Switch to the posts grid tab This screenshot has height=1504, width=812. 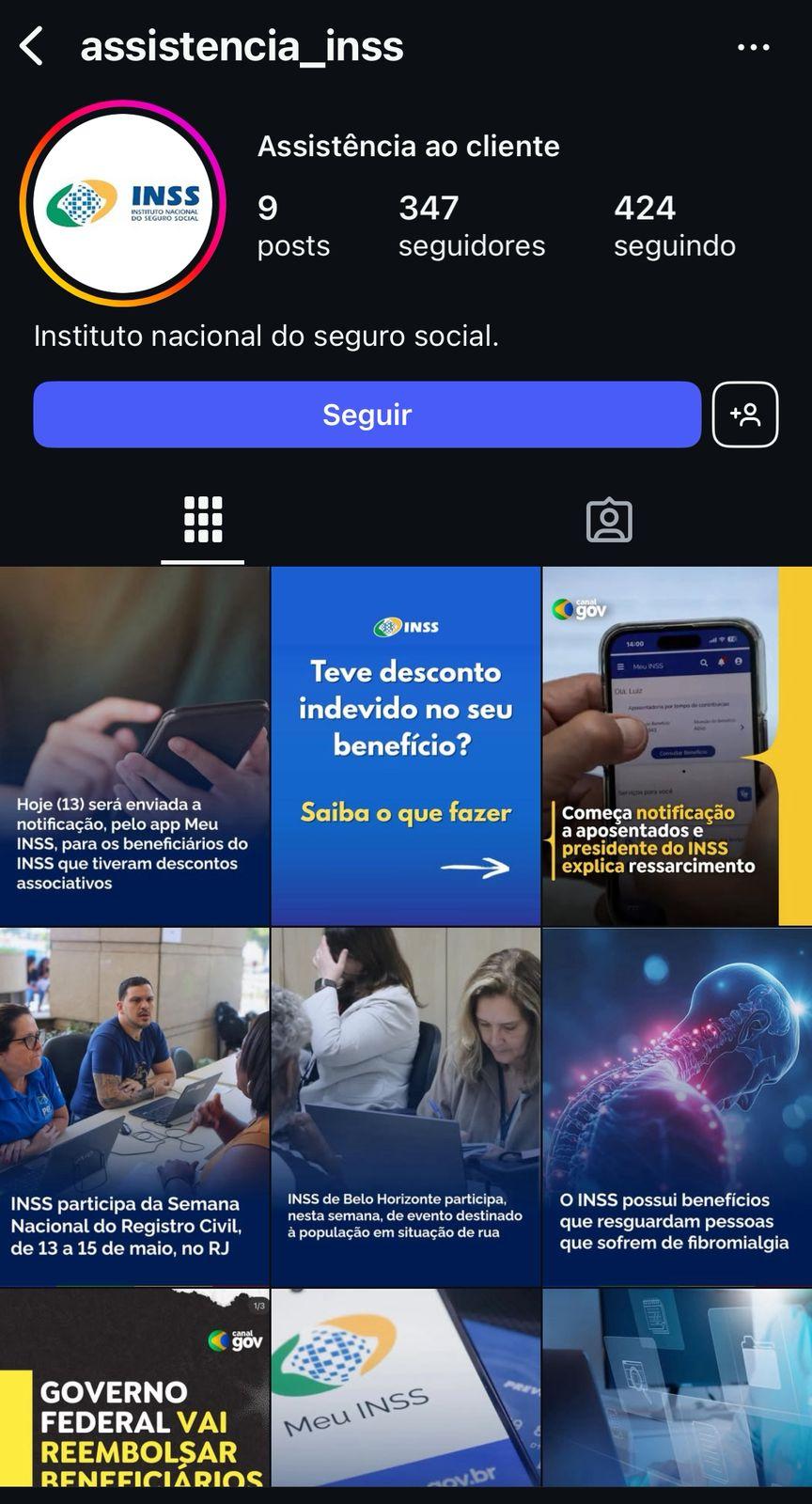click(203, 520)
